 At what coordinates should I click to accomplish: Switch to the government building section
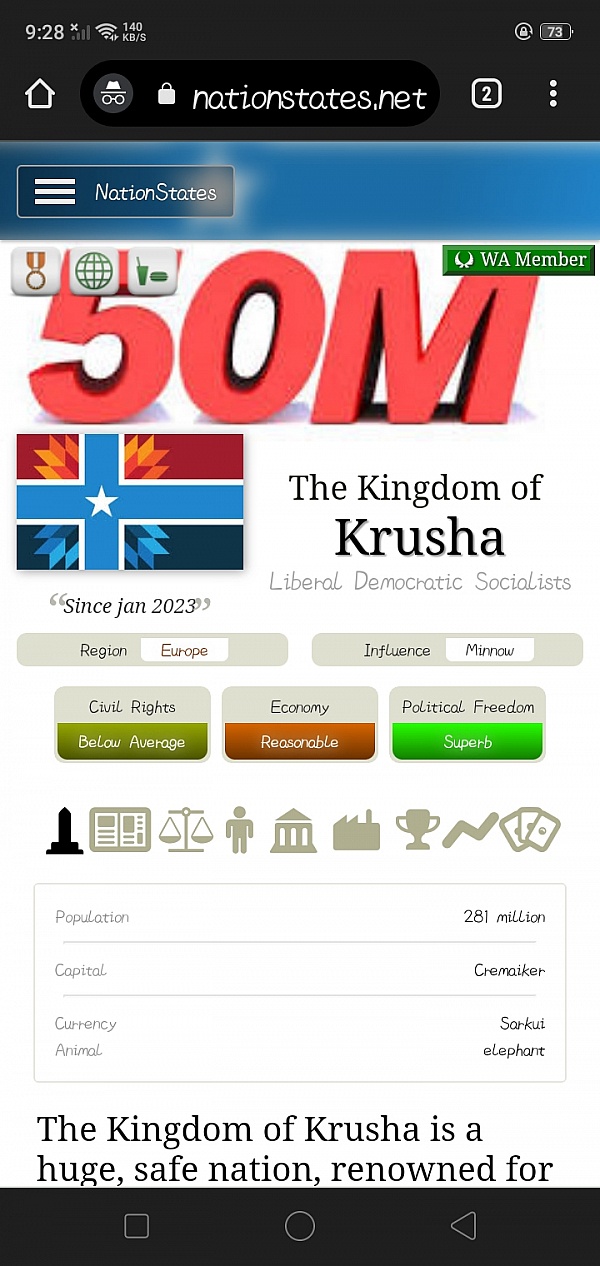click(x=293, y=830)
